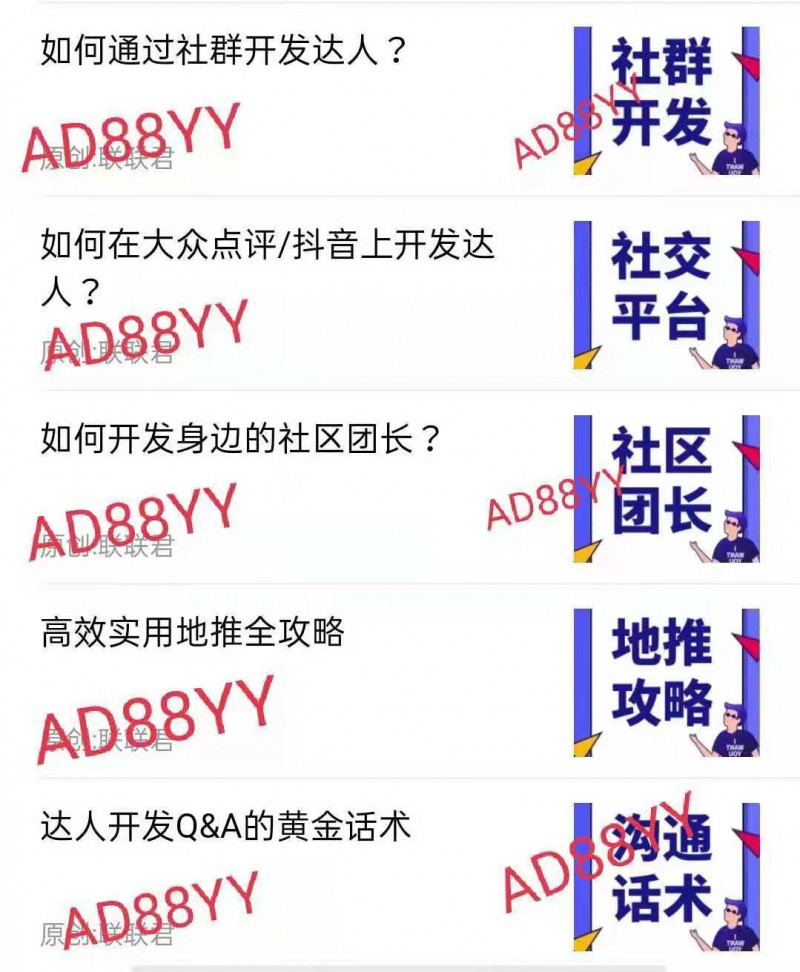Screen dimensions: 800x972
Task: Open article 如何开发身边的社区团长
Action: tap(240, 438)
